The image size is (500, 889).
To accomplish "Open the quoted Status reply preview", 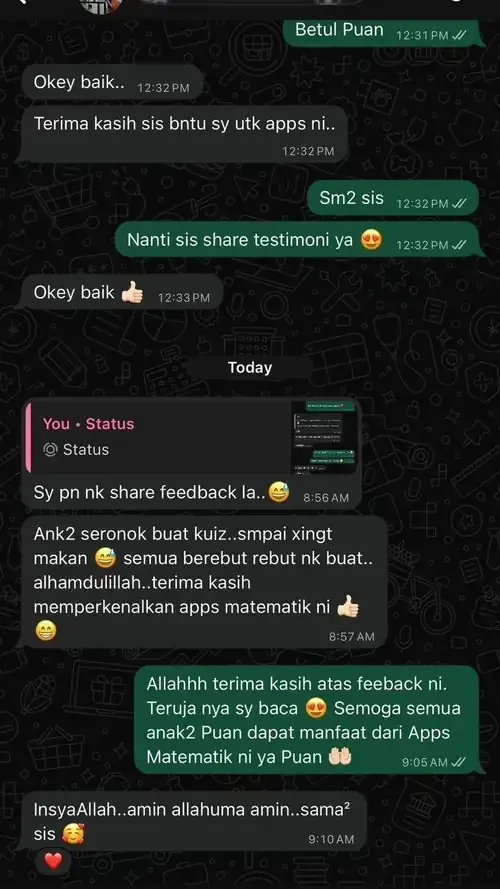I will tap(193, 437).
